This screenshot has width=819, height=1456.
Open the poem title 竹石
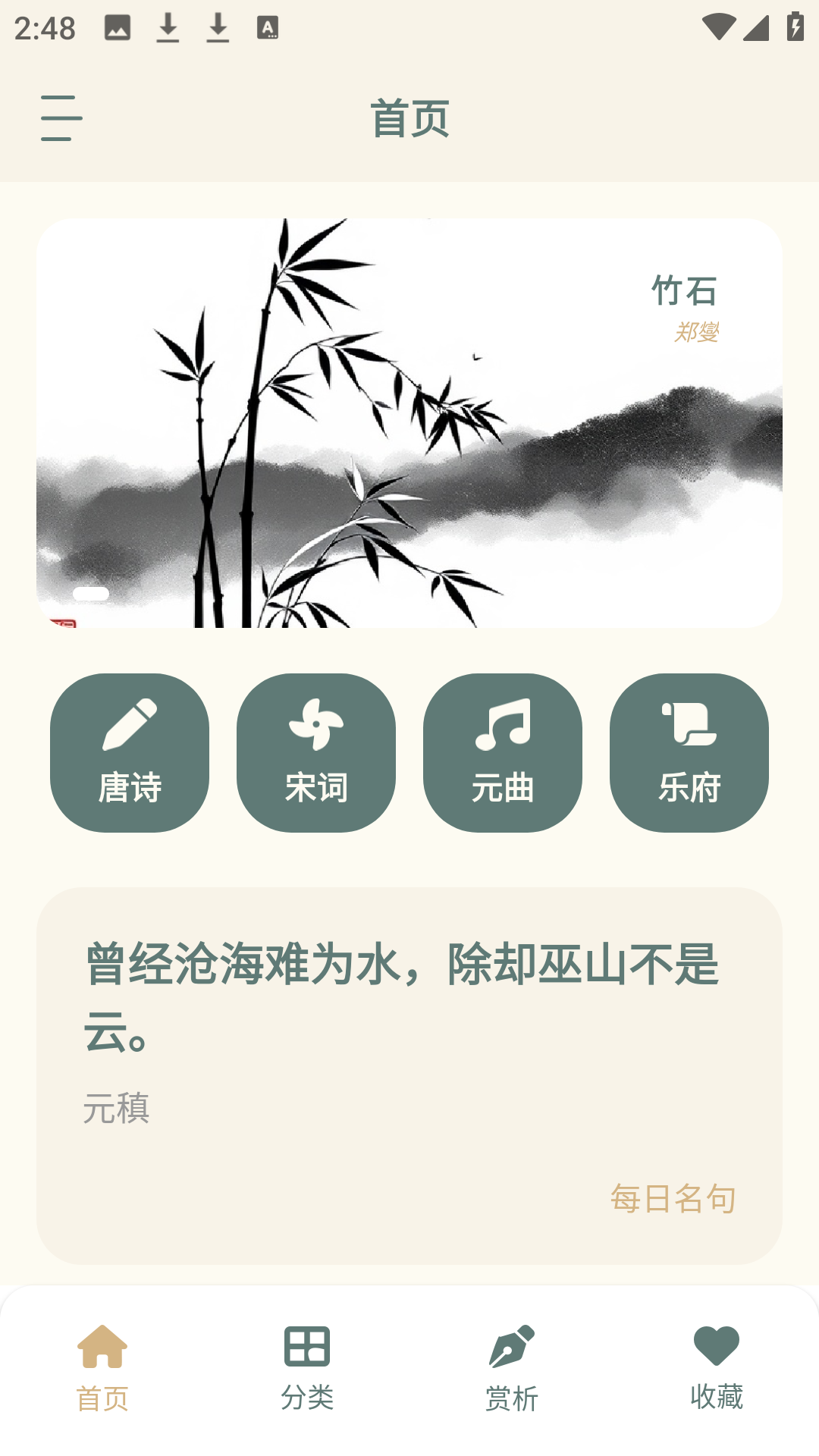pyautogui.click(x=685, y=292)
